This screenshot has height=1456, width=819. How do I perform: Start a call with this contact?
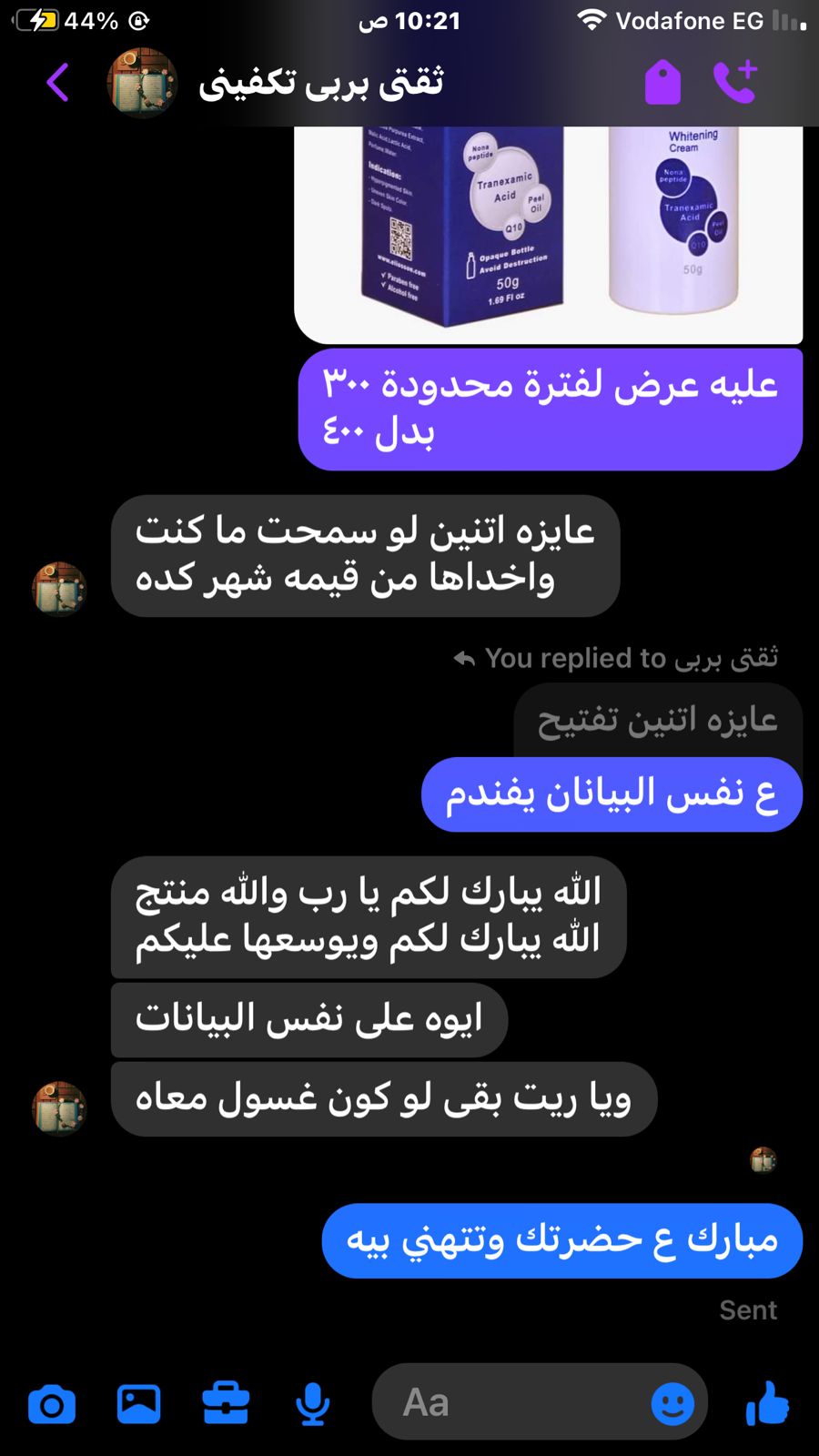[735, 82]
